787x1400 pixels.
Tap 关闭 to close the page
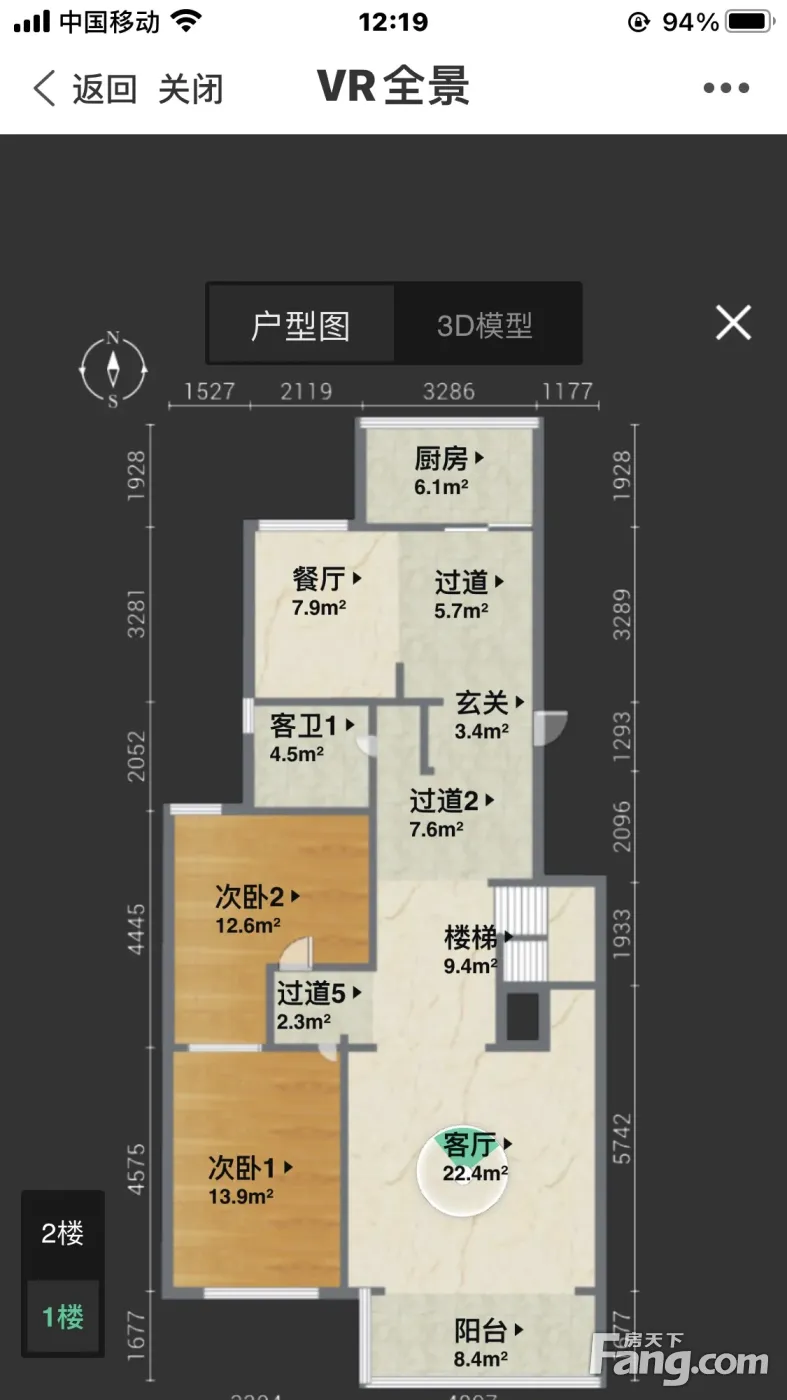190,89
